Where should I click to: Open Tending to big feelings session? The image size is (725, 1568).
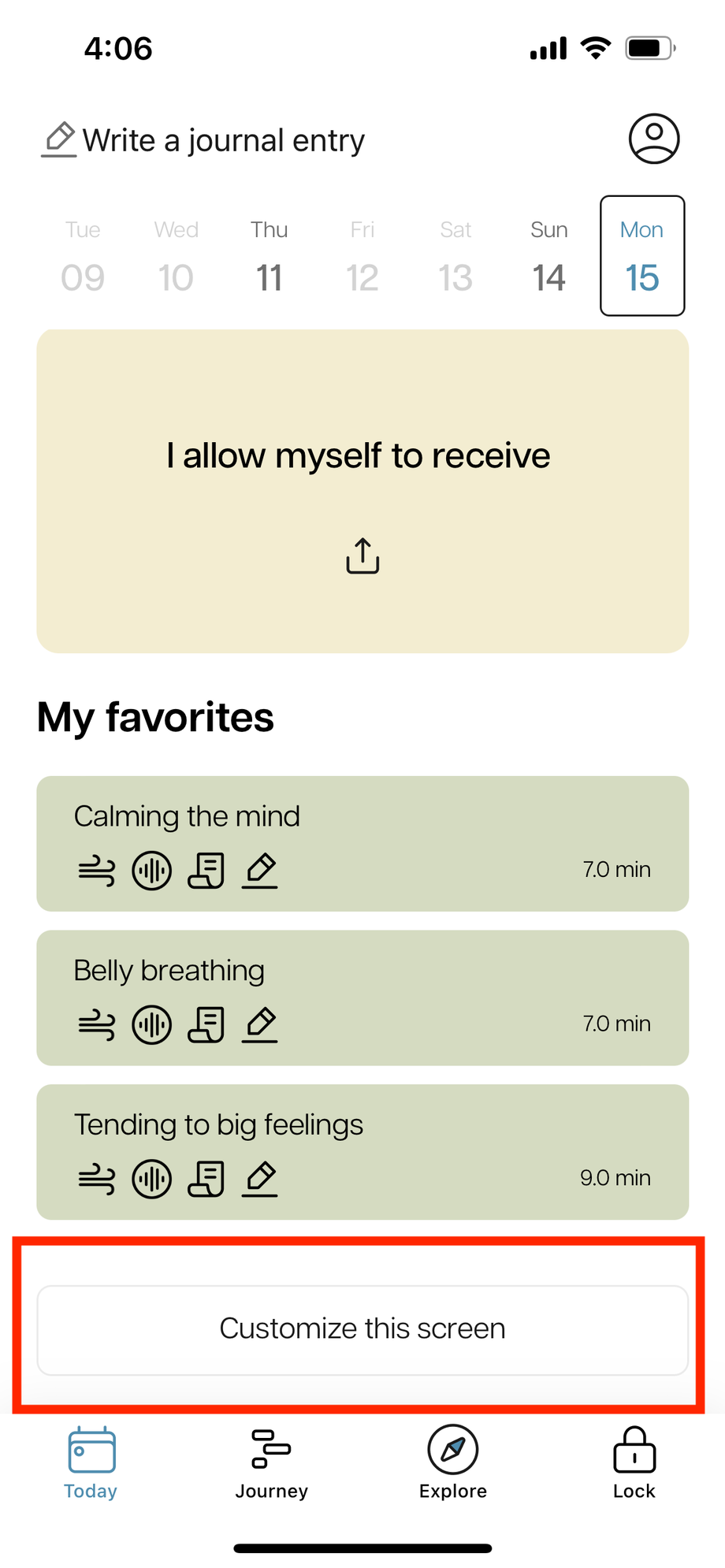[x=362, y=1152]
